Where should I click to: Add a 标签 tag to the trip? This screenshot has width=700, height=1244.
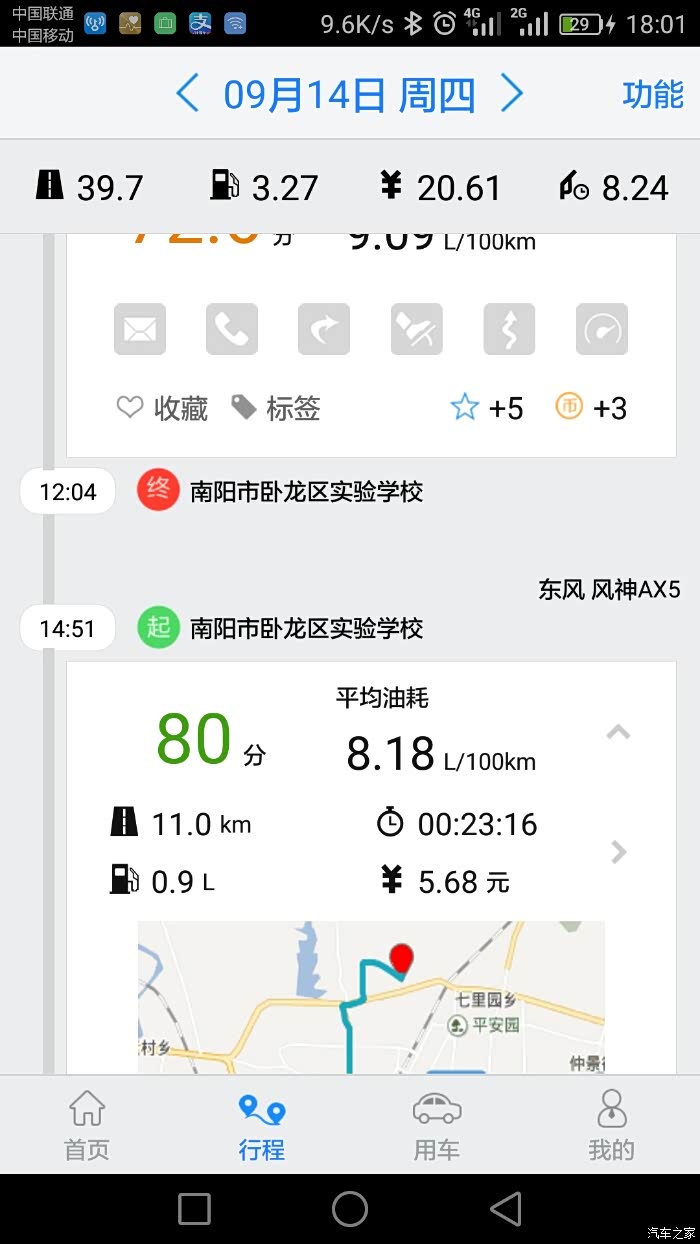[275, 408]
